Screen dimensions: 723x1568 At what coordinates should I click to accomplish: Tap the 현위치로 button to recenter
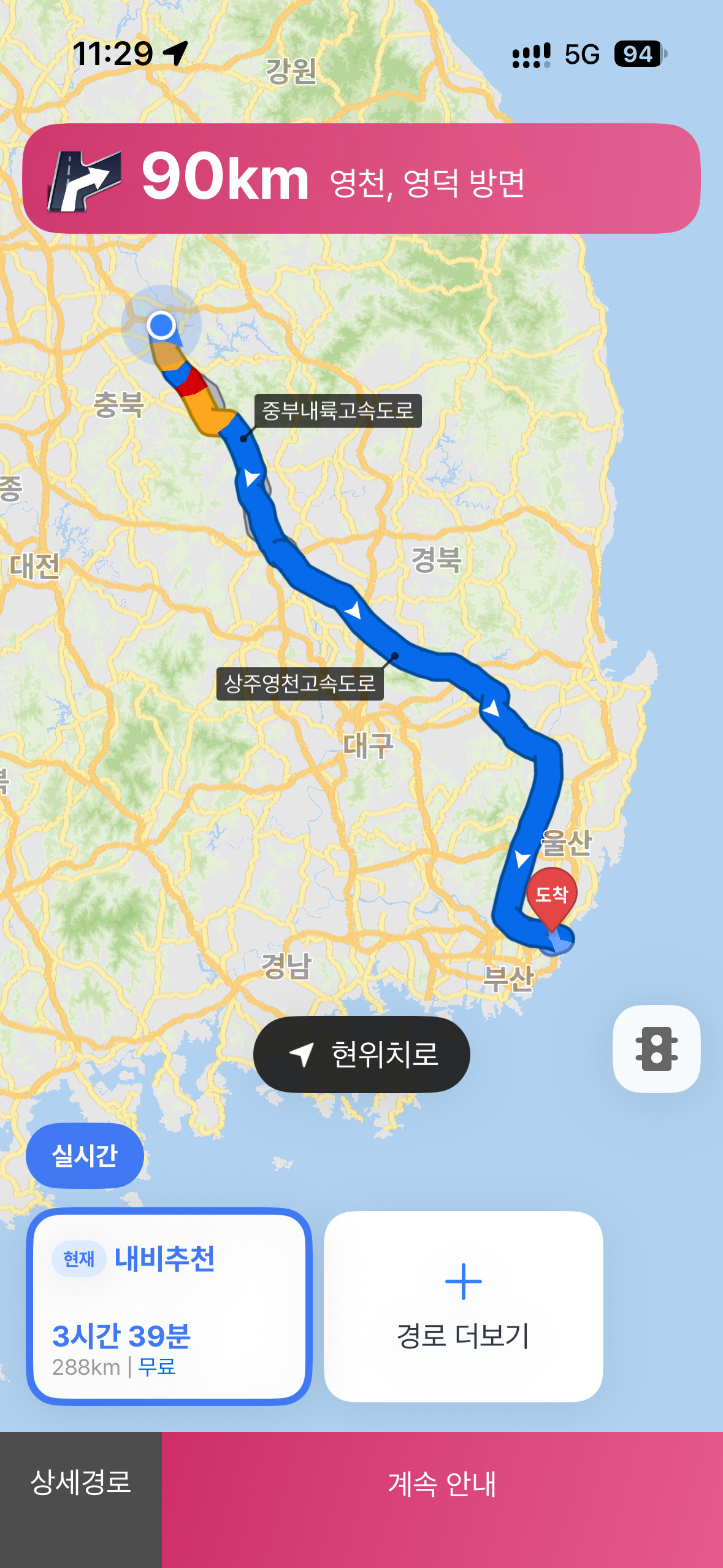[362, 1054]
